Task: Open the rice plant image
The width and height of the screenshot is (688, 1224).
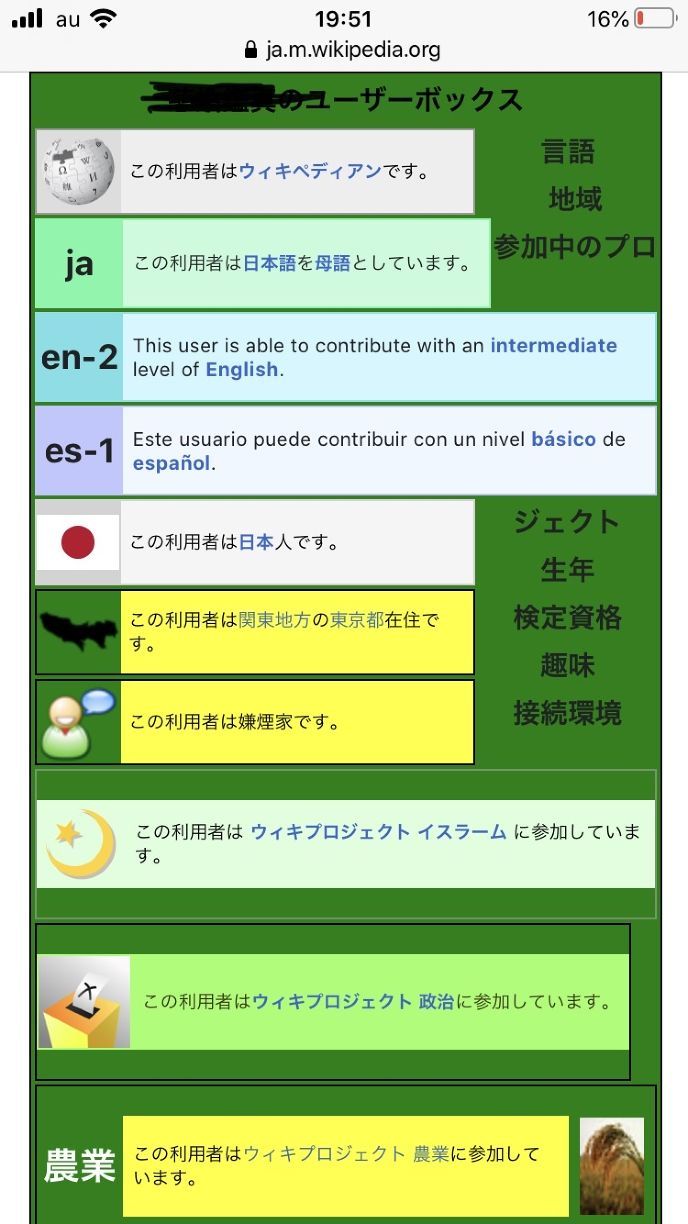Action: (611, 1166)
